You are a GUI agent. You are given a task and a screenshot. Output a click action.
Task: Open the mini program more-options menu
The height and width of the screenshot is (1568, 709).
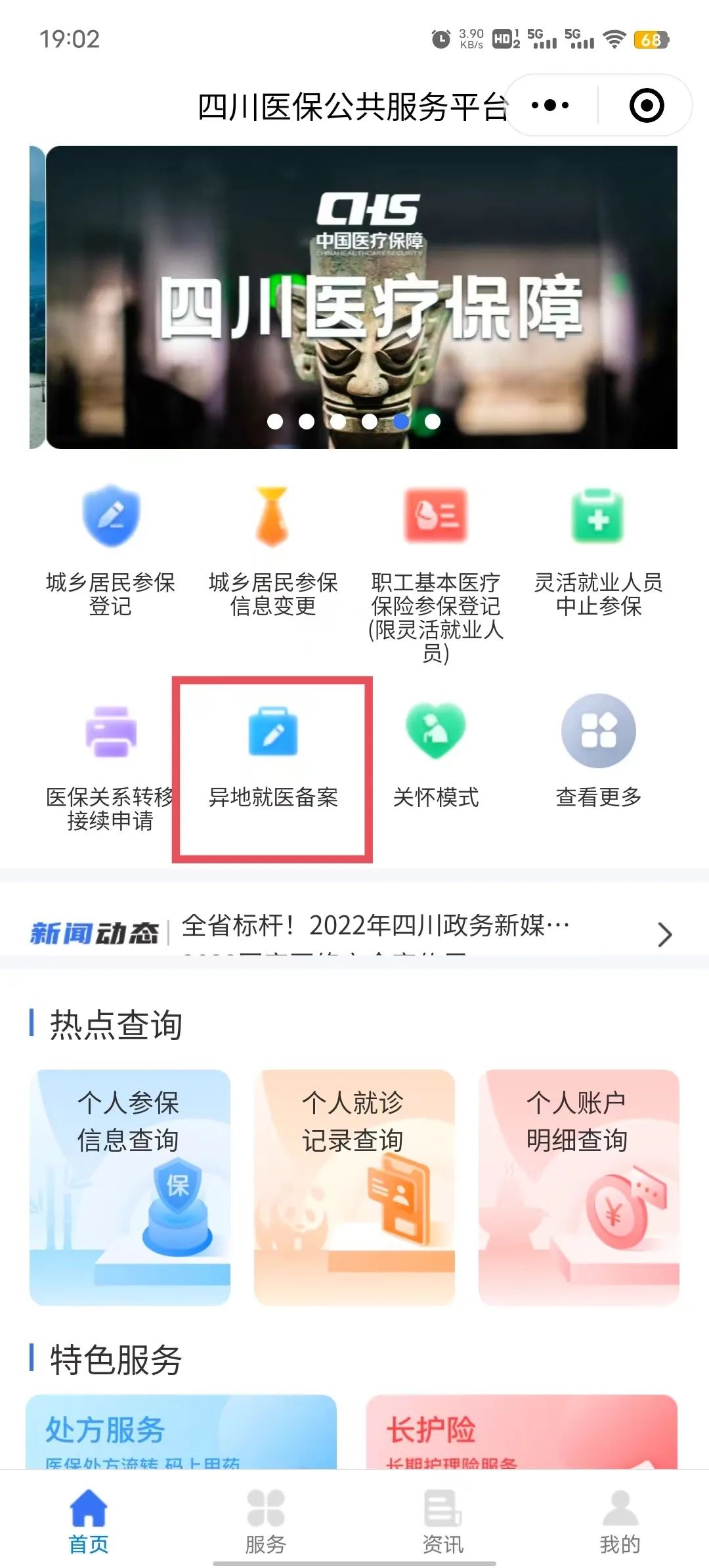(550, 106)
